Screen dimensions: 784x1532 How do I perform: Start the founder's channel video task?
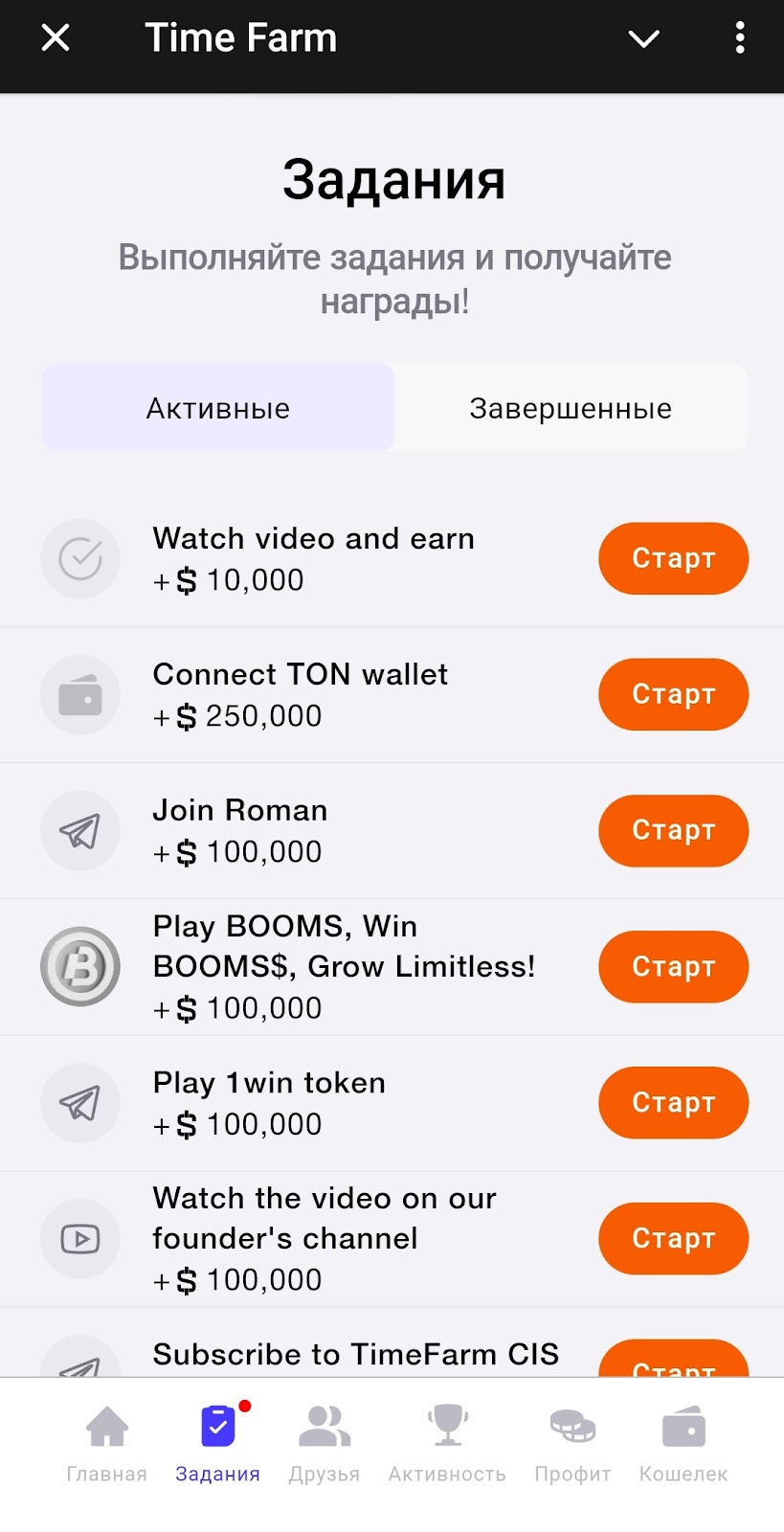tap(673, 1238)
